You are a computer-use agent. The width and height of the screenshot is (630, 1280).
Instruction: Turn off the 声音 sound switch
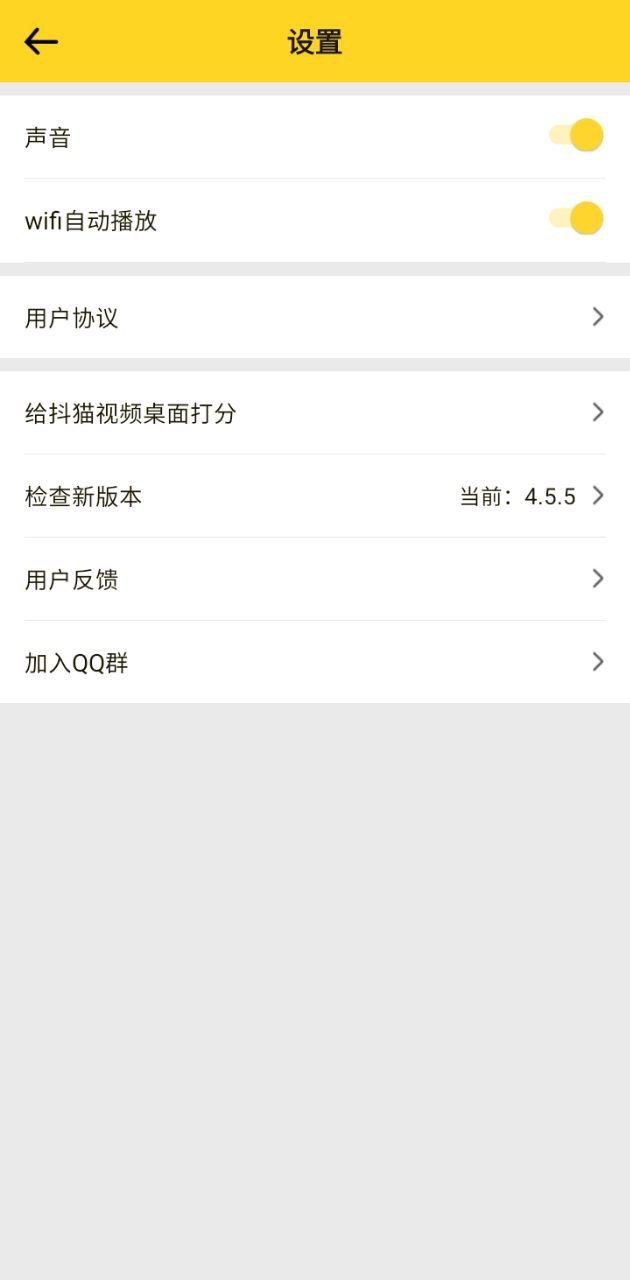tap(577, 136)
